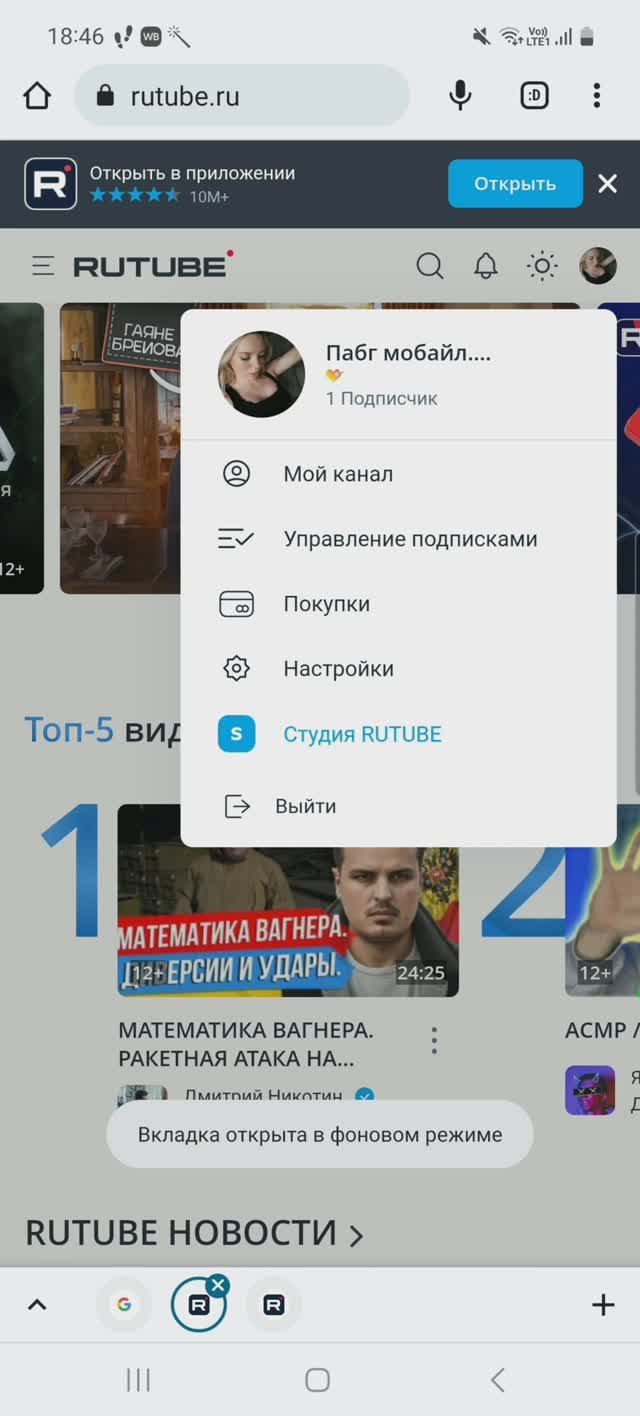Open the browser overflow menu
640x1416 pixels.
tap(597, 96)
